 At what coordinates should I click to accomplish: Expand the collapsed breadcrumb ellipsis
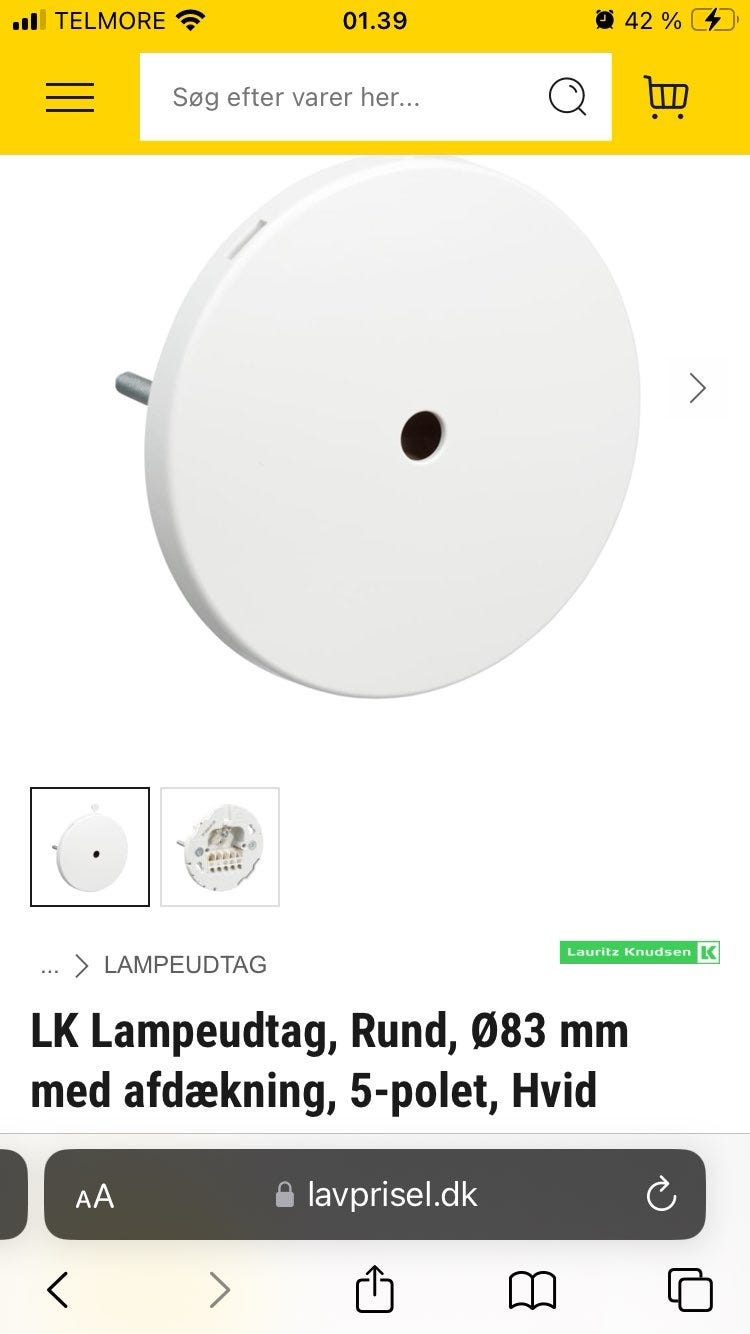(49, 965)
